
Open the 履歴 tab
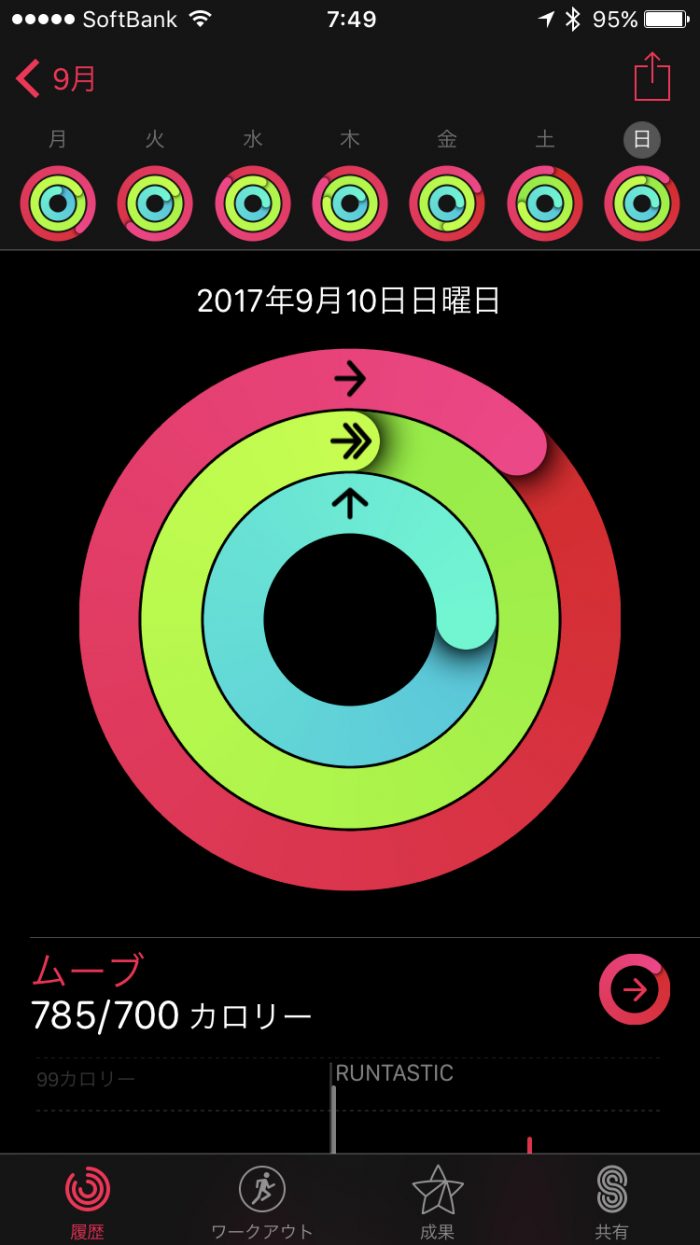point(88,1200)
